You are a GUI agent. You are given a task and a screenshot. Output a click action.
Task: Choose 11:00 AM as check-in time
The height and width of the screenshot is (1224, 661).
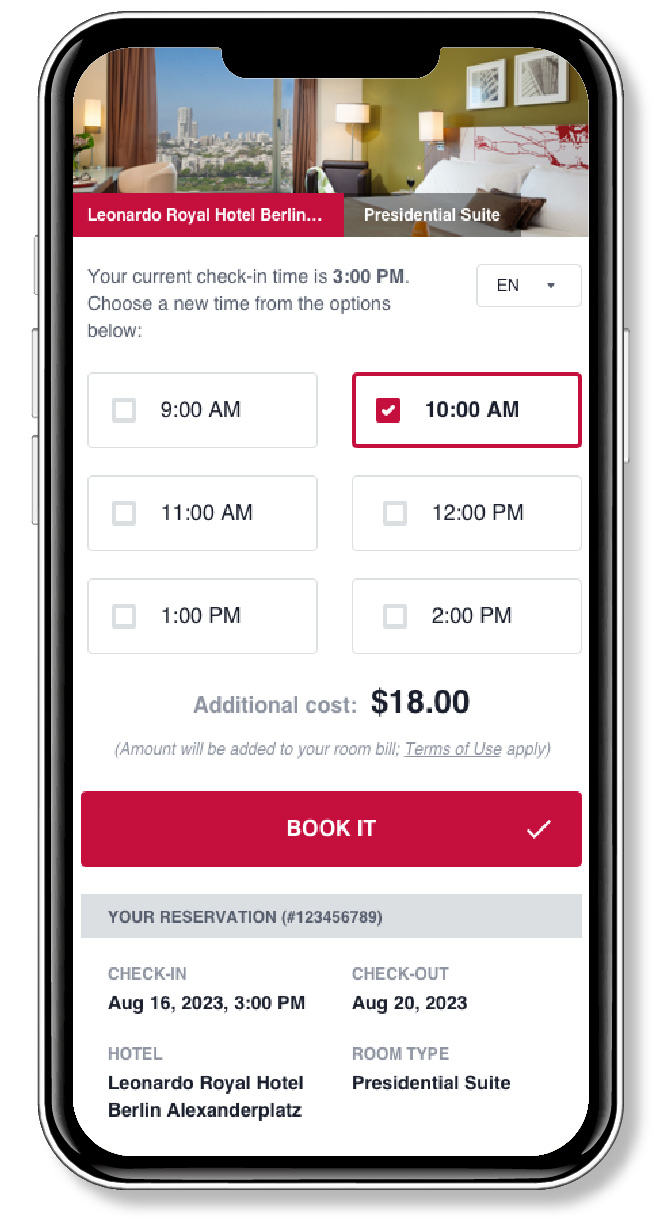click(x=124, y=513)
